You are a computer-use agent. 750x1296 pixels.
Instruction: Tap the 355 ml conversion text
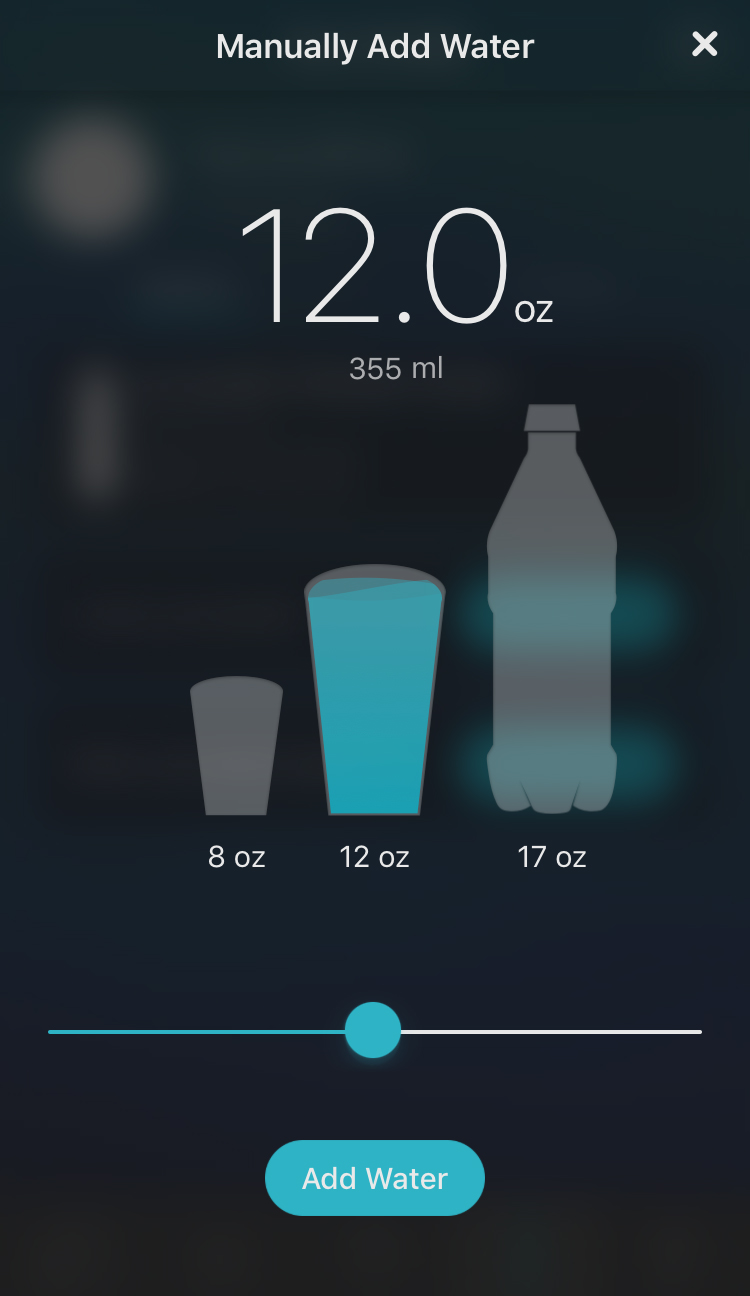pyautogui.click(x=396, y=368)
